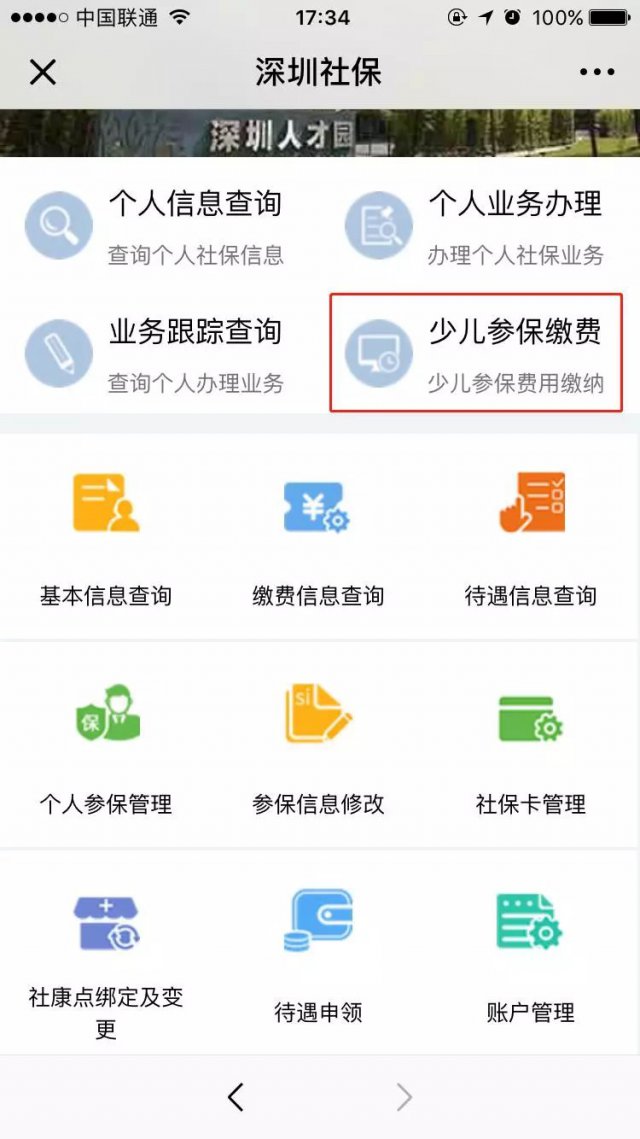Open the three-dot more menu

(597, 72)
